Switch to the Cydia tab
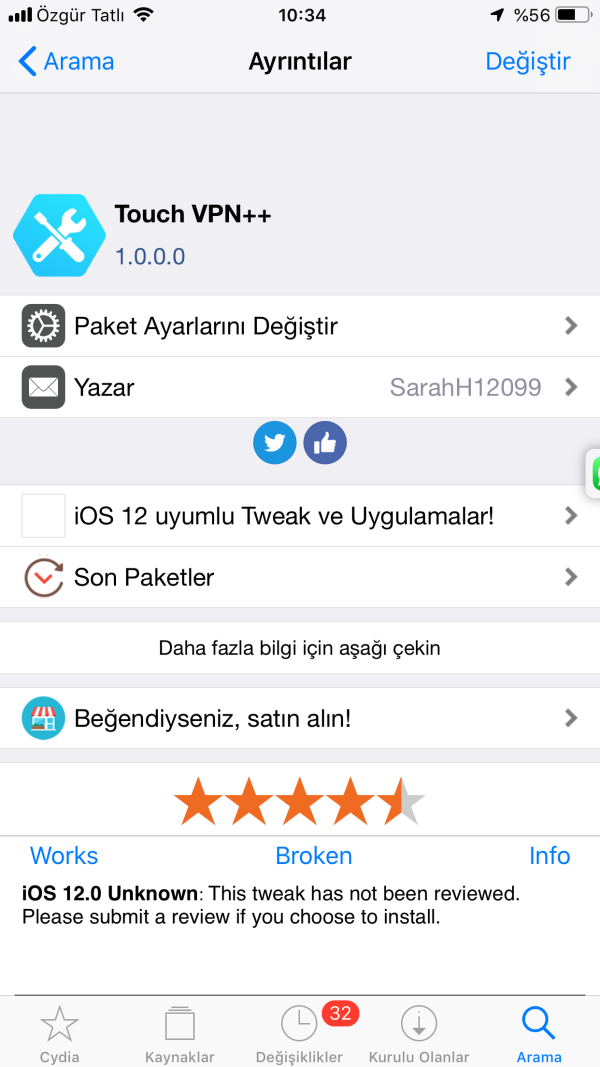Screen dimensions: 600x1067 (x=60, y=1034)
